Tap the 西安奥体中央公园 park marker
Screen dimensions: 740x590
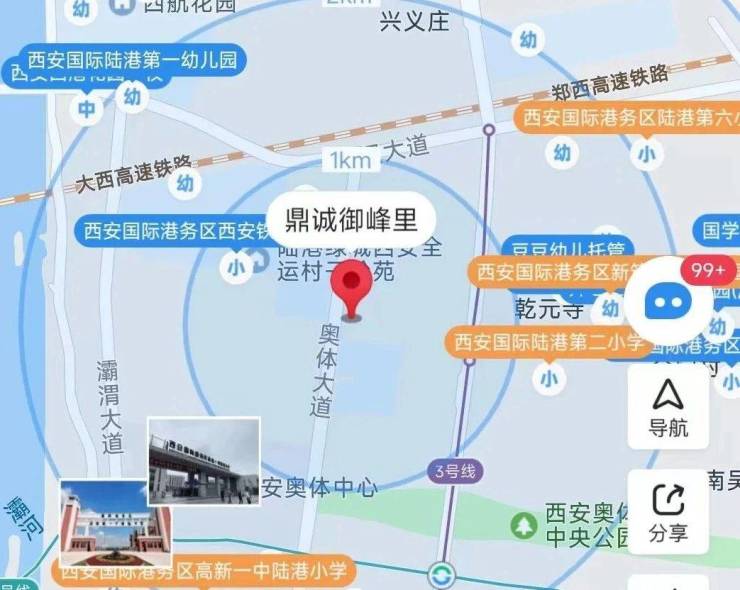click(523, 524)
